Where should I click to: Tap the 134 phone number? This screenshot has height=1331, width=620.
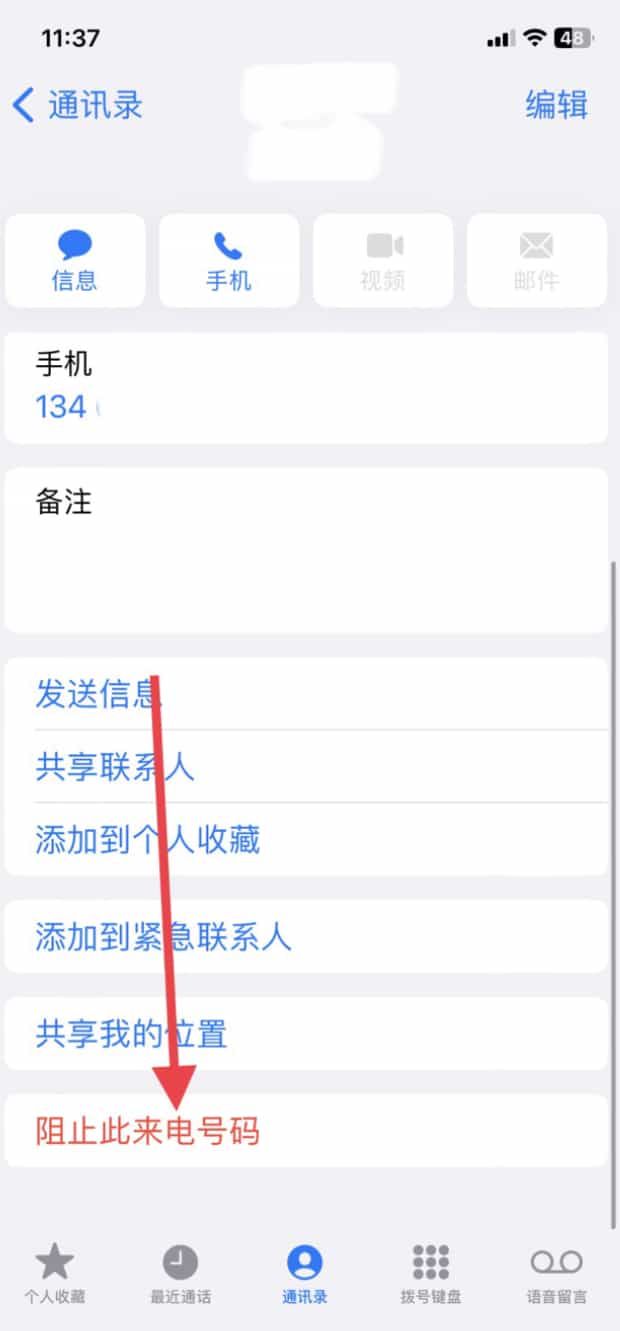point(62,407)
